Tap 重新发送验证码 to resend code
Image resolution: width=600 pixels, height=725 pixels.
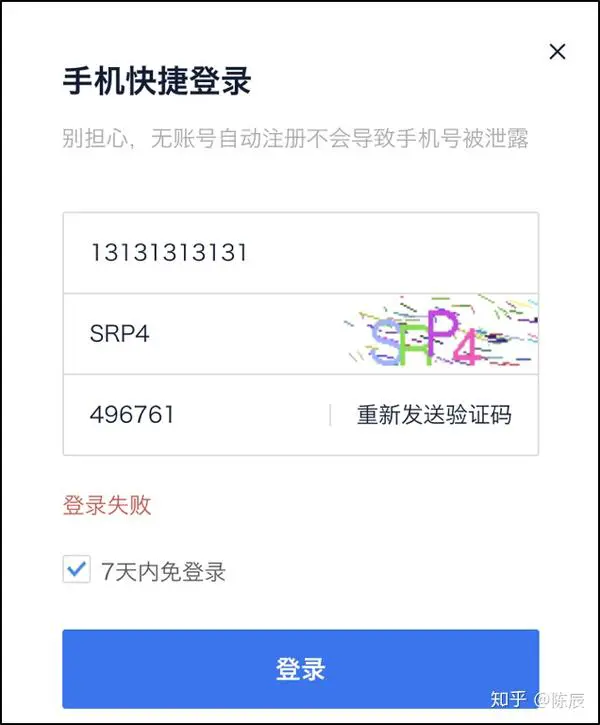tap(434, 415)
